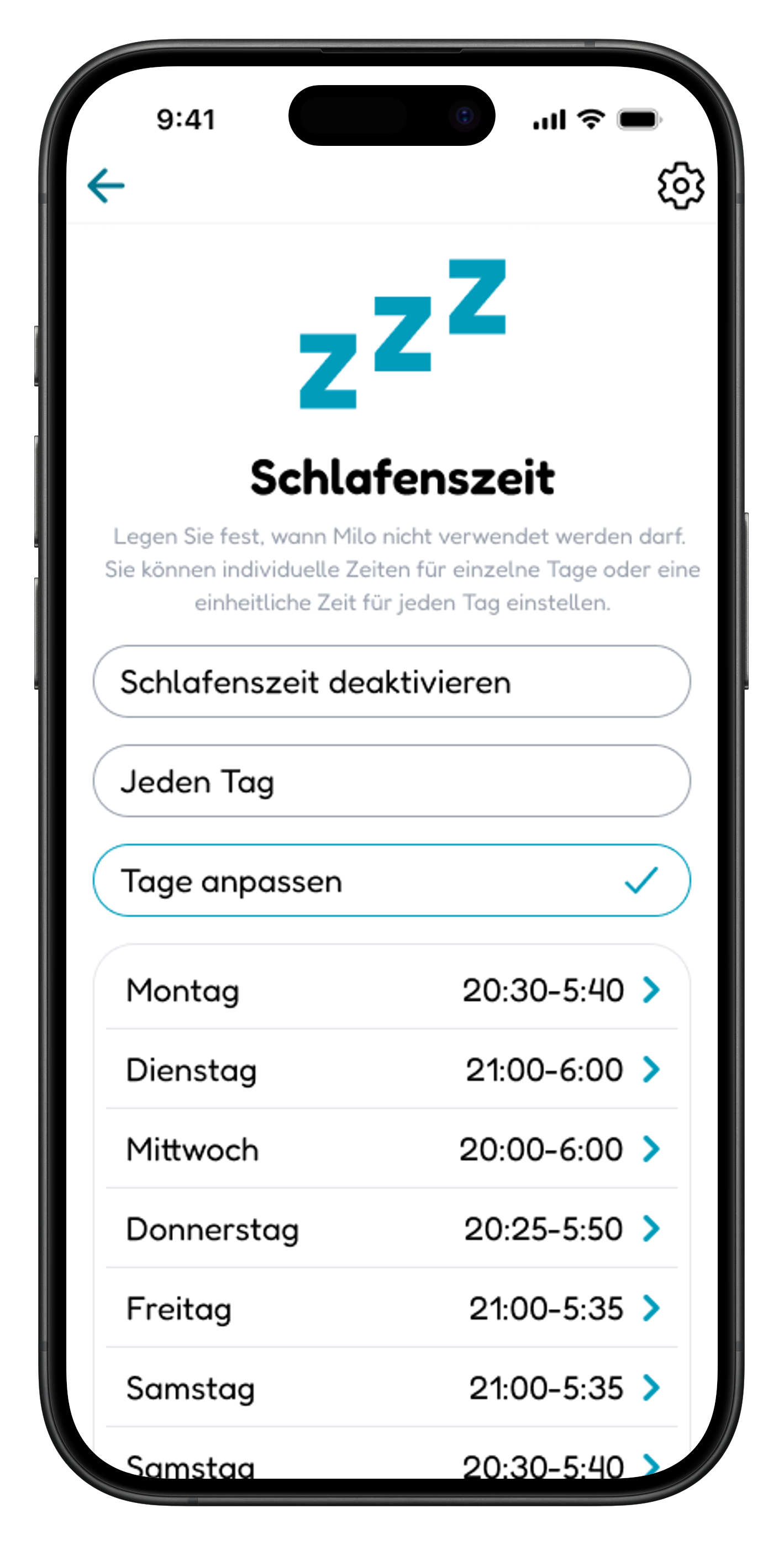Select Schlafenszeit deaktivieren option
Viewport: 784px width, 1545px height.
[392, 682]
